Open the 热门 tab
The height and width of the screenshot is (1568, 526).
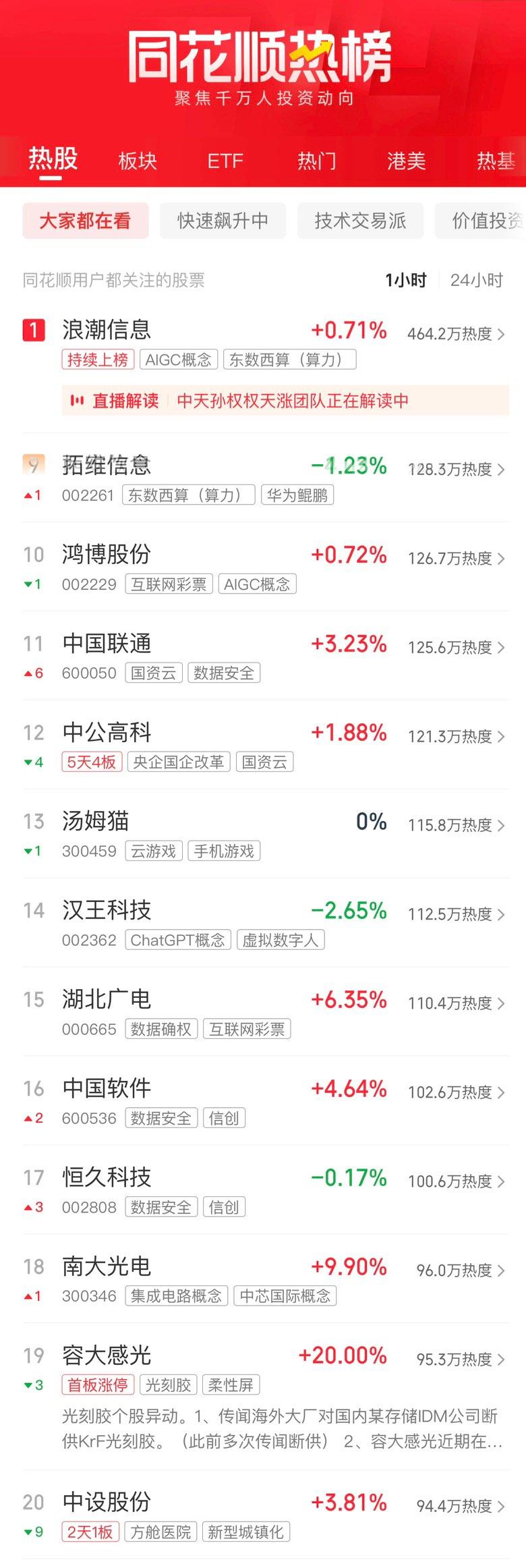click(x=316, y=161)
